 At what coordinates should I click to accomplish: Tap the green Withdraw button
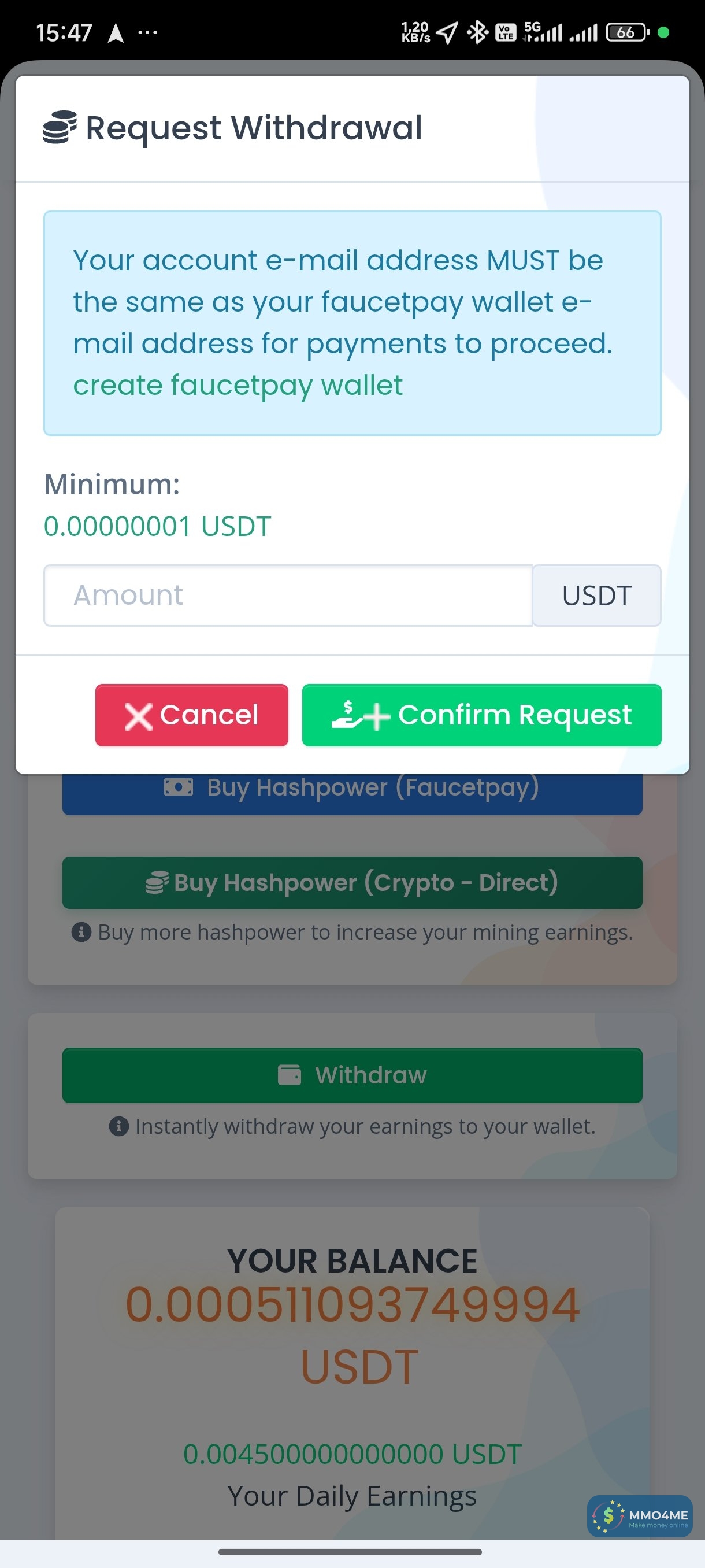pos(352,1074)
